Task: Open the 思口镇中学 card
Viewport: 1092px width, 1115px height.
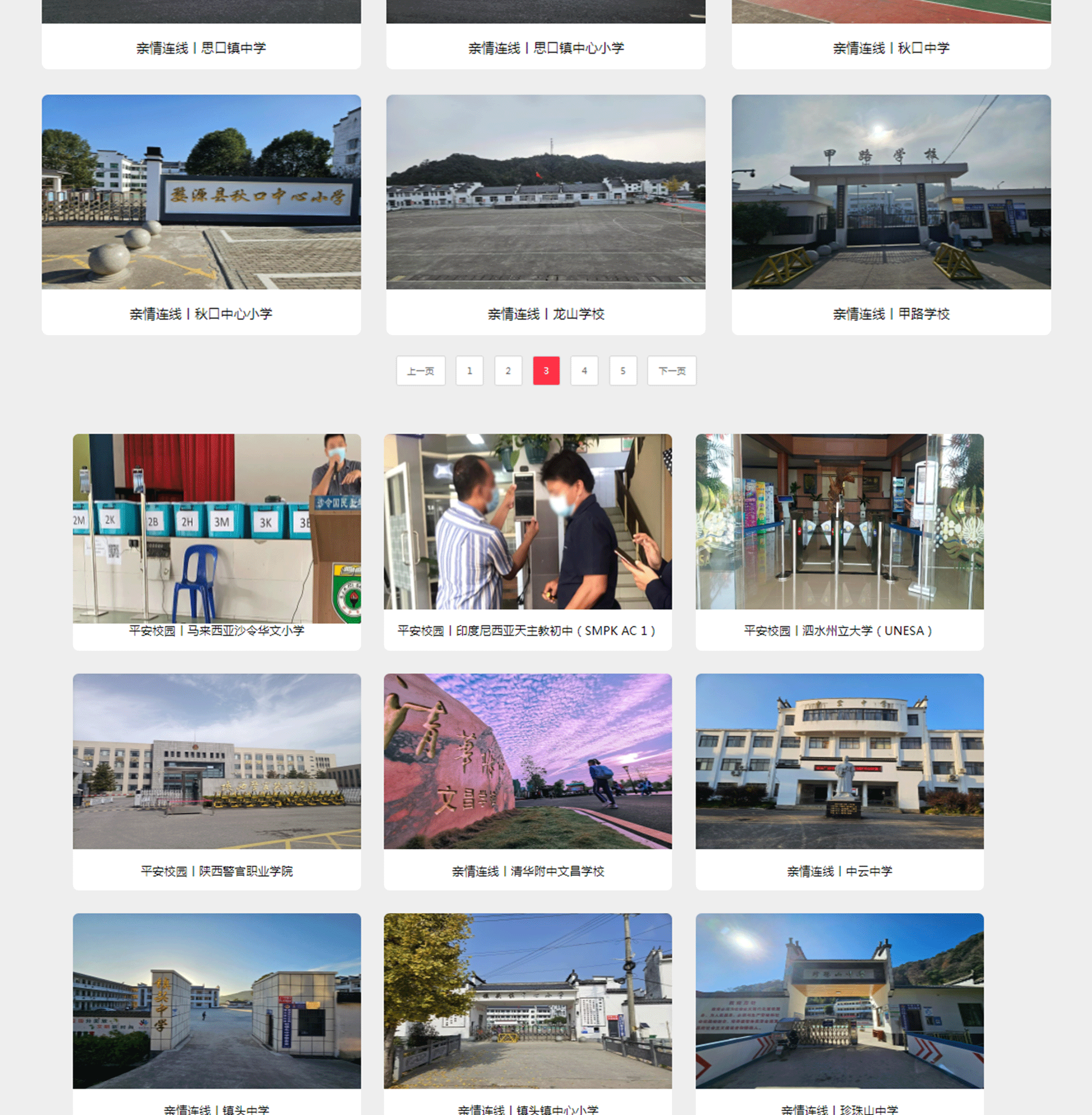Action: click(x=201, y=48)
